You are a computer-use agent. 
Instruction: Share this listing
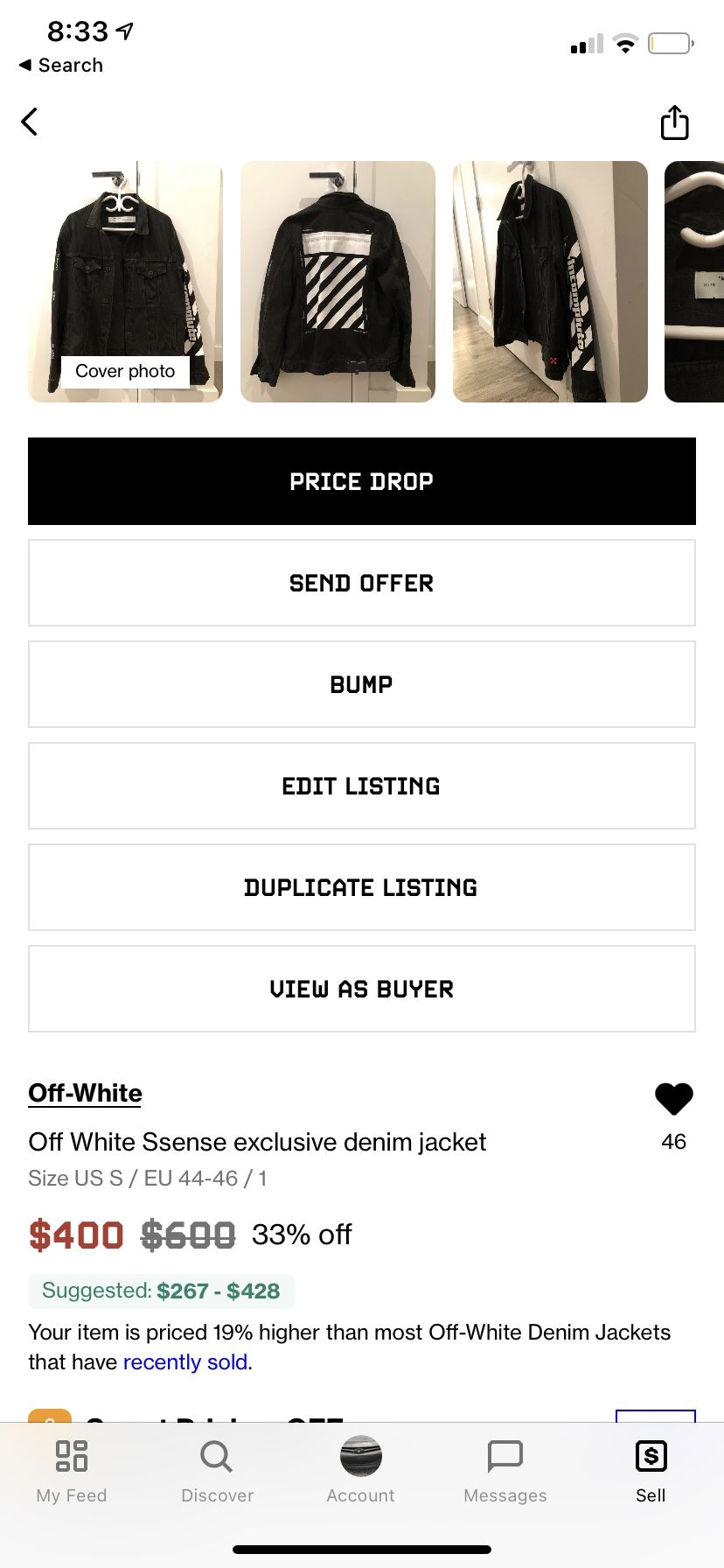[x=674, y=122]
